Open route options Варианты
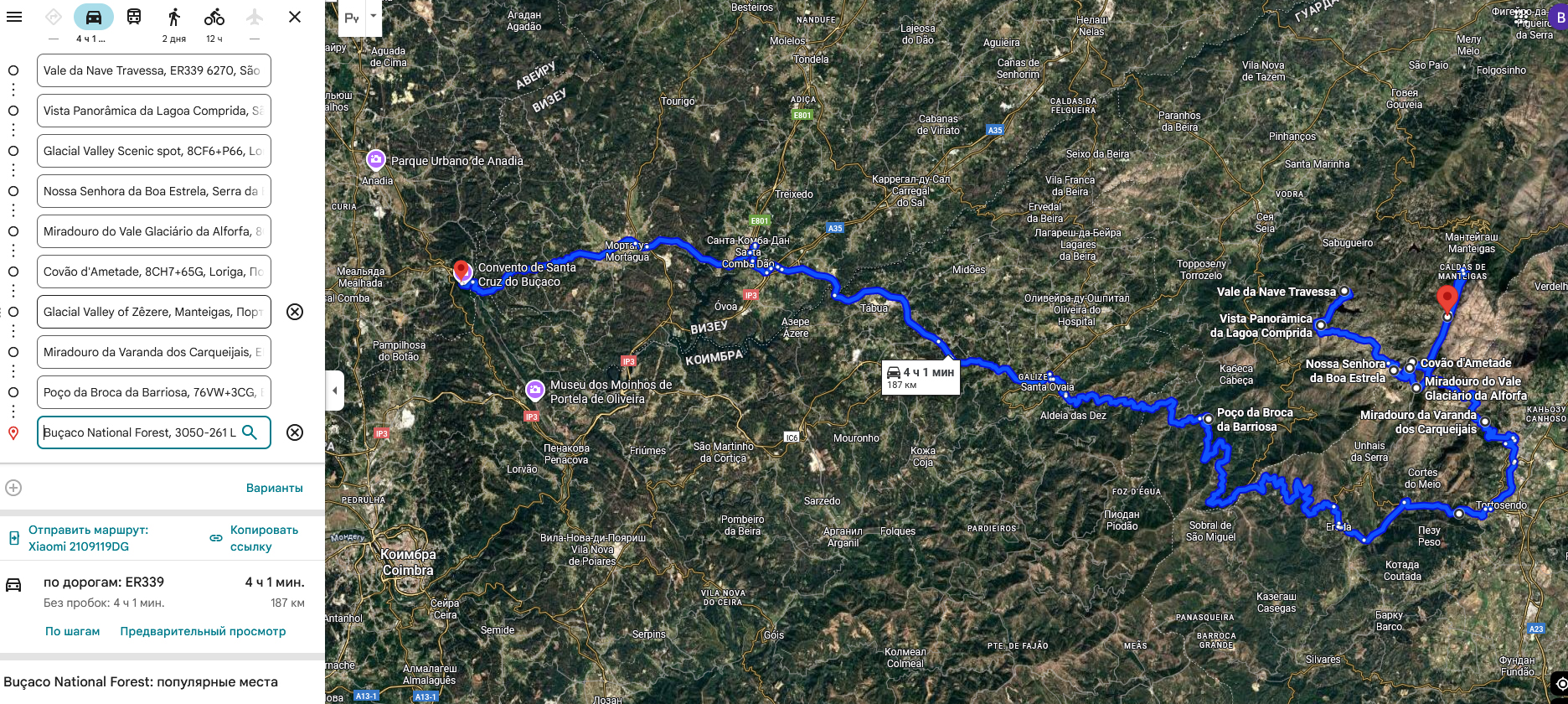Image resolution: width=1568 pixels, height=704 pixels. [274, 488]
